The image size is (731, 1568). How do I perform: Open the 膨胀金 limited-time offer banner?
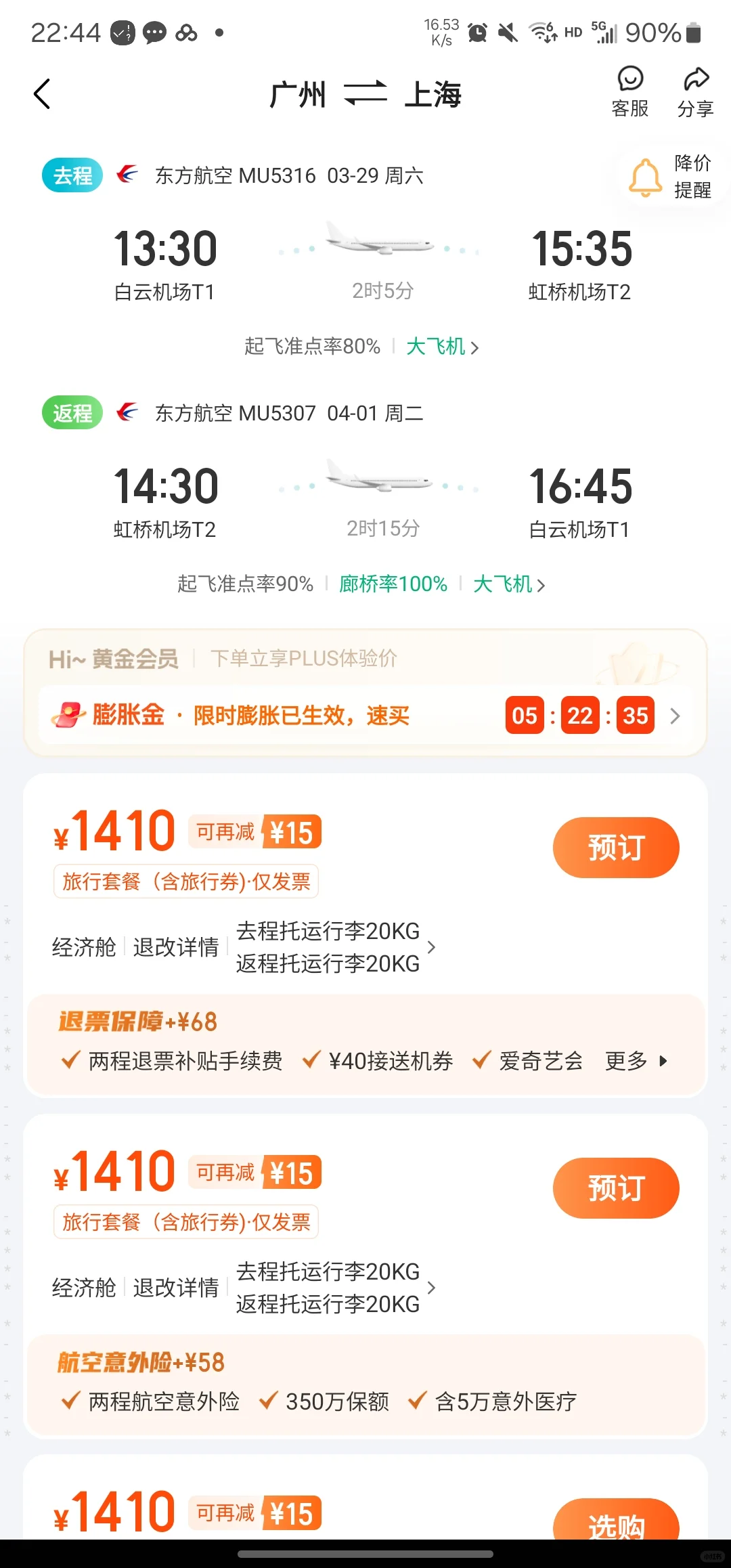[x=365, y=716]
